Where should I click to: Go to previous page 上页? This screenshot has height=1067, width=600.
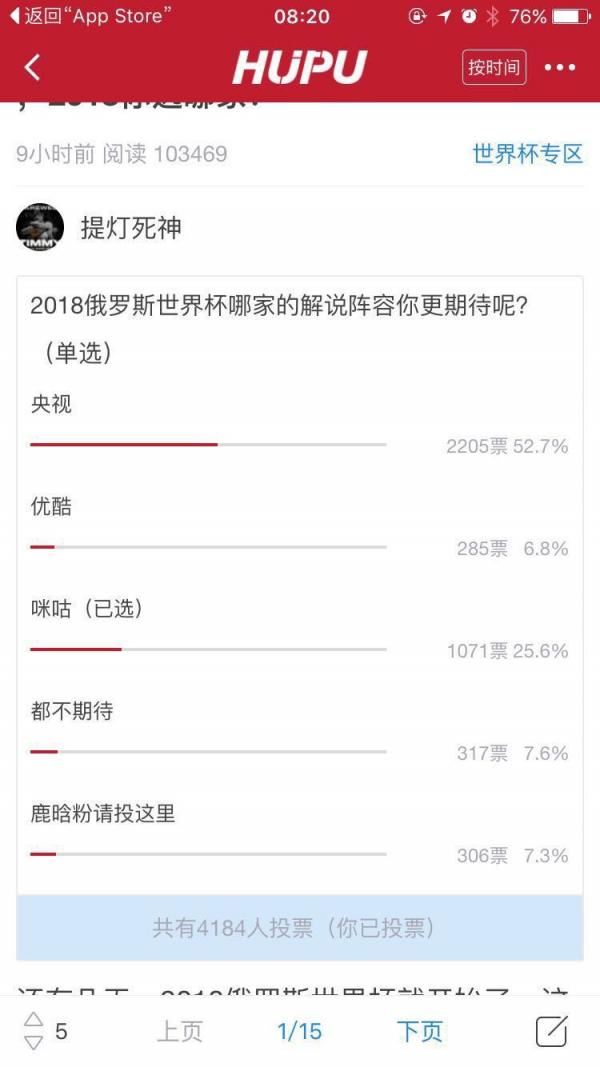point(180,1032)
